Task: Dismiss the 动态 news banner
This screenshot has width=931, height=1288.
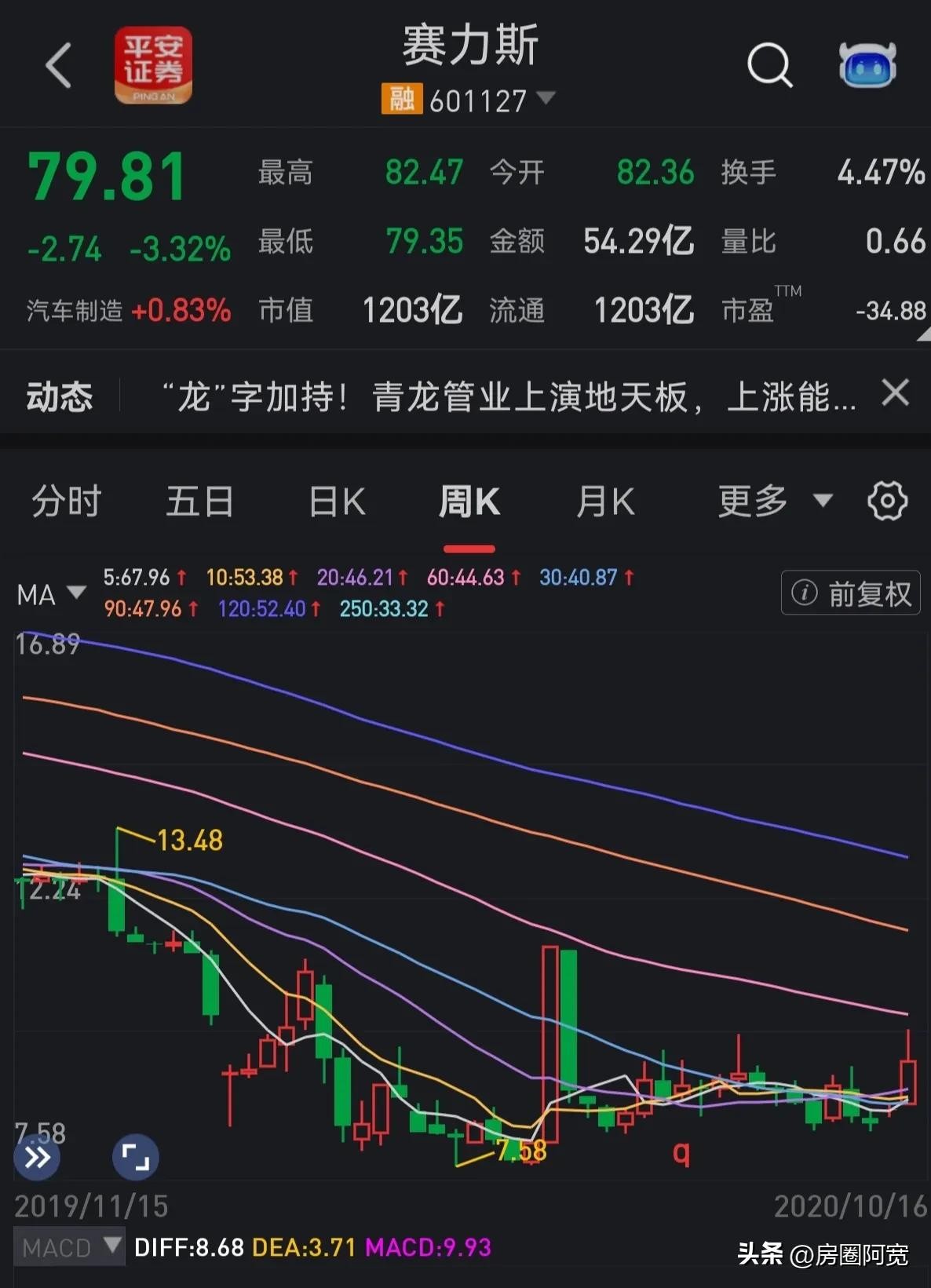Action: pyautogui.click(x=895, y=392)
